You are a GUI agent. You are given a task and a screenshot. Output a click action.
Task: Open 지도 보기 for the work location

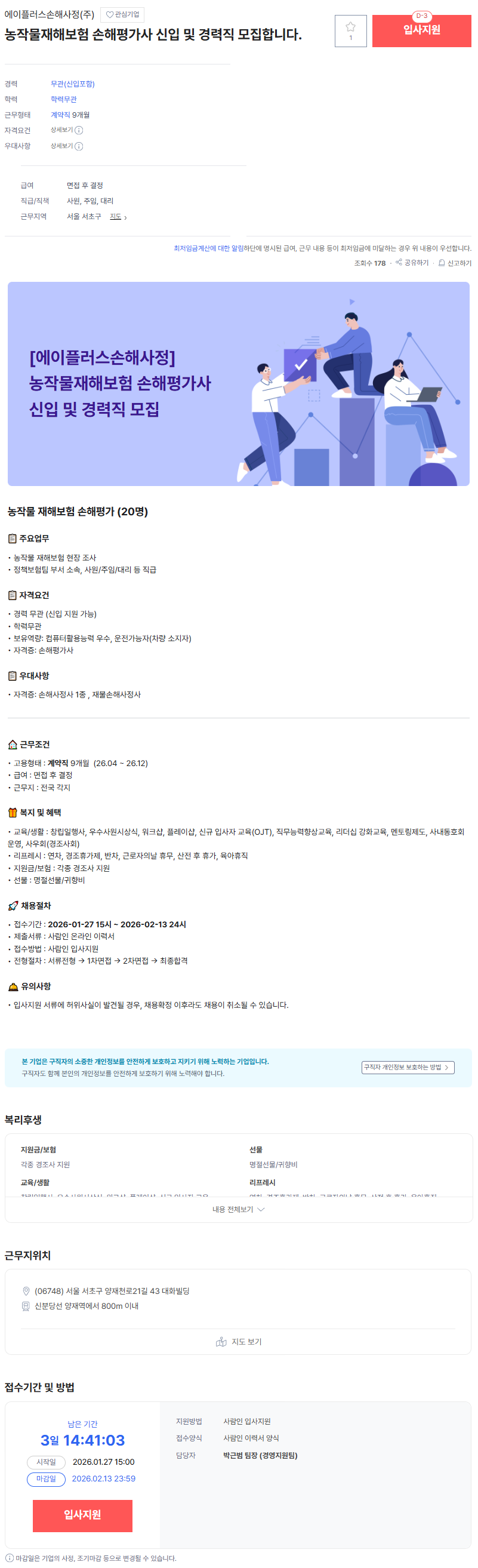(x=238, y=1342)
